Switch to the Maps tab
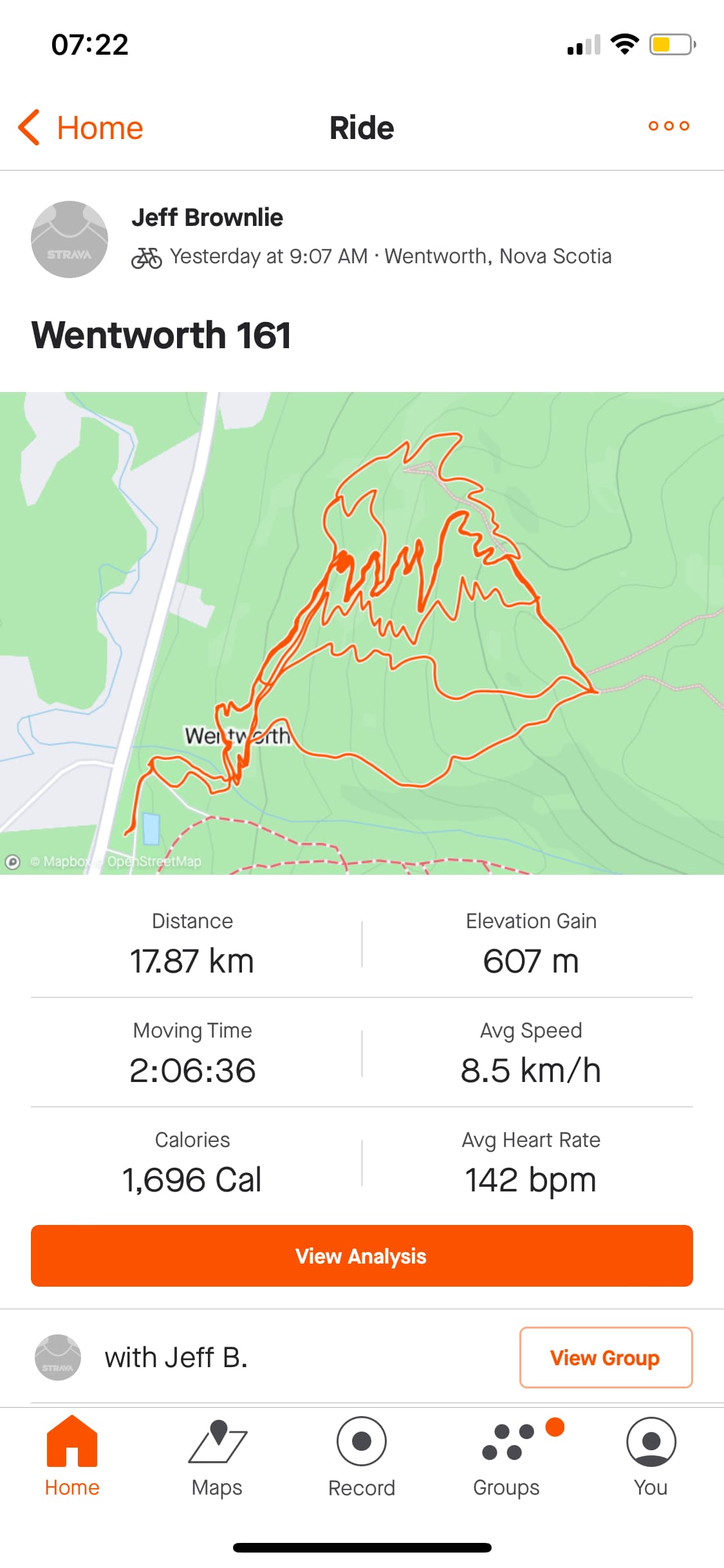Image resolution: width=724 pixels, height=1568 pixels. 217,1457
